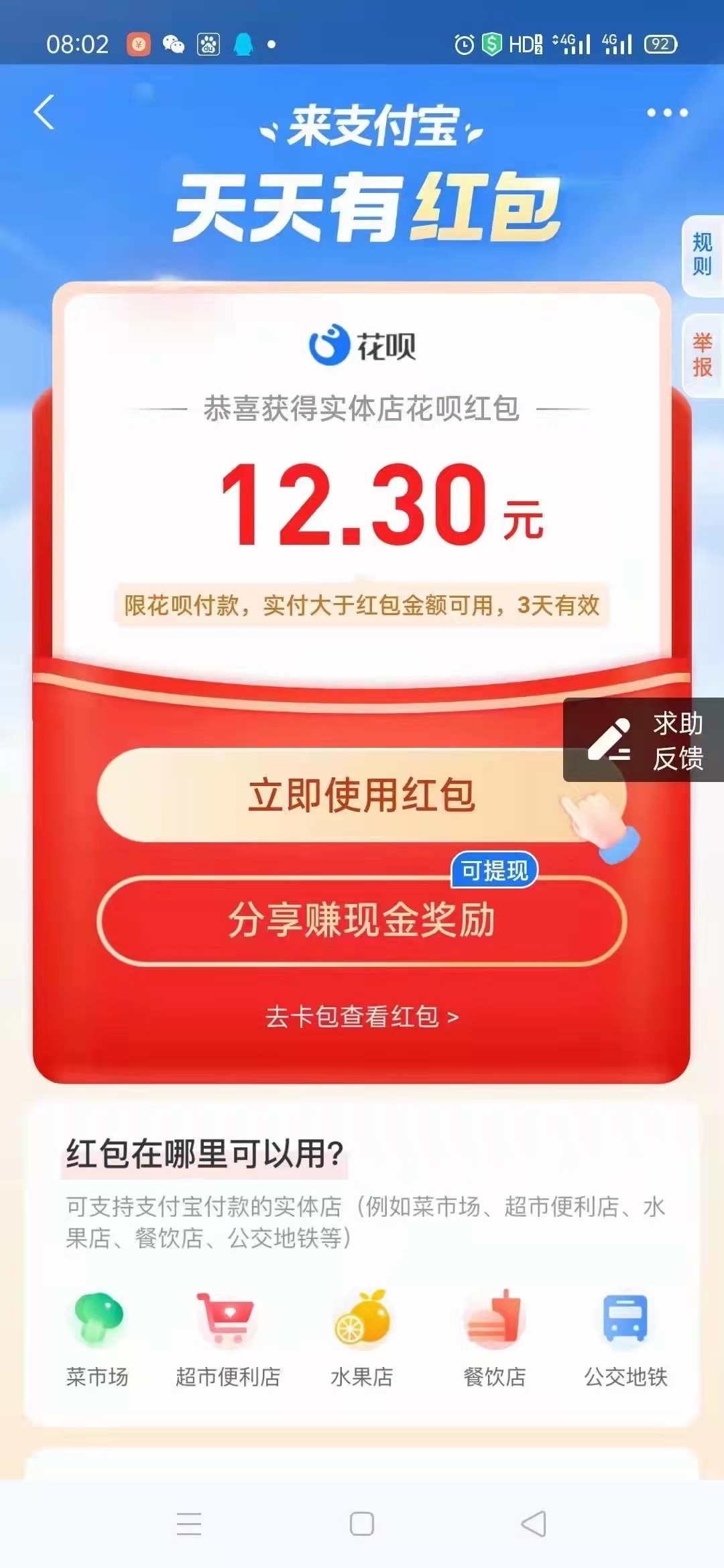This screenshot has width=724, height=1568.
Task: Tap 分享赚现金奖励 to share for cash
Action: (362, 920)
